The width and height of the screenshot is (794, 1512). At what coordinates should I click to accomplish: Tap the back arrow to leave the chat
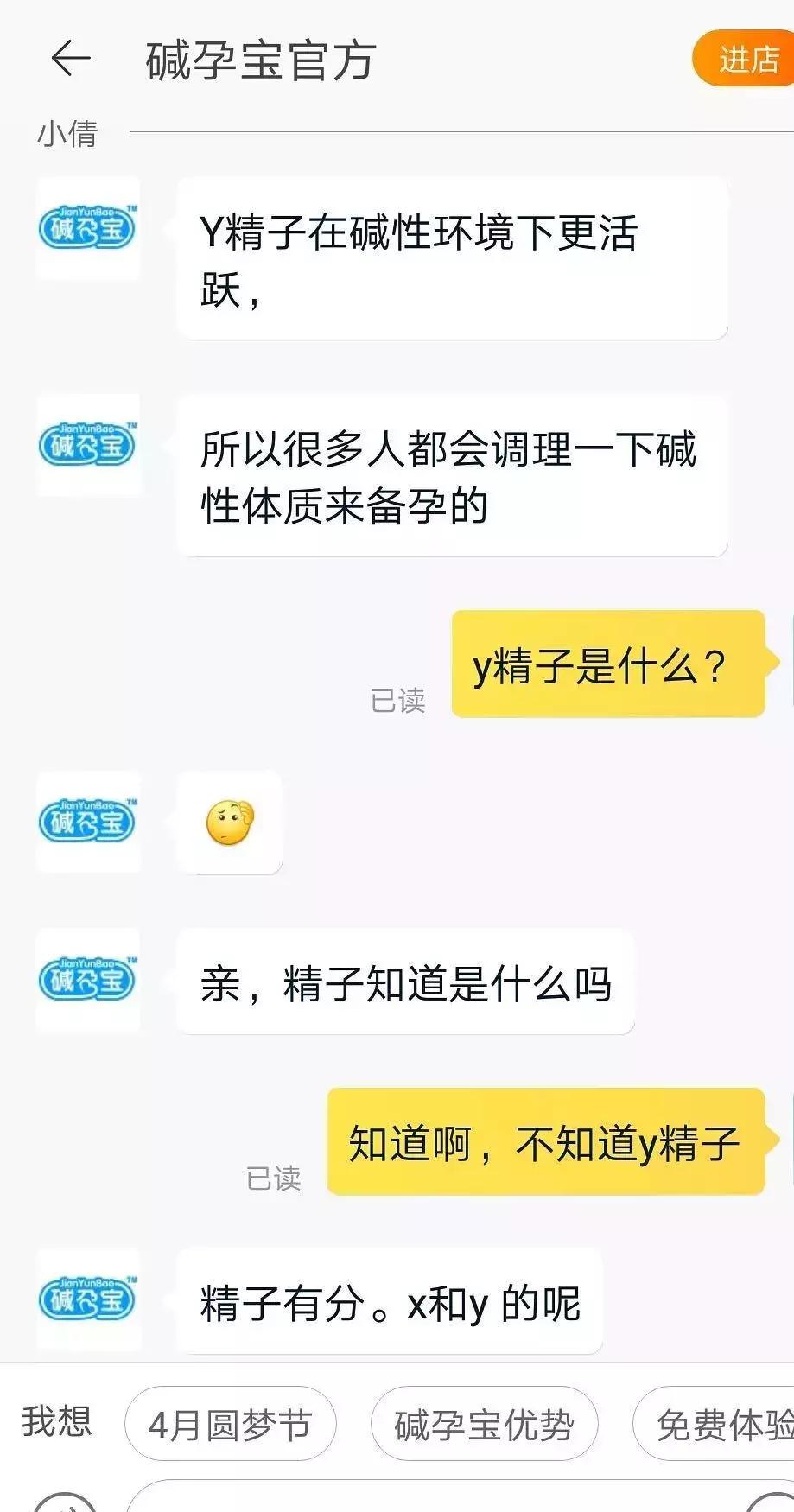coord(71,58)
